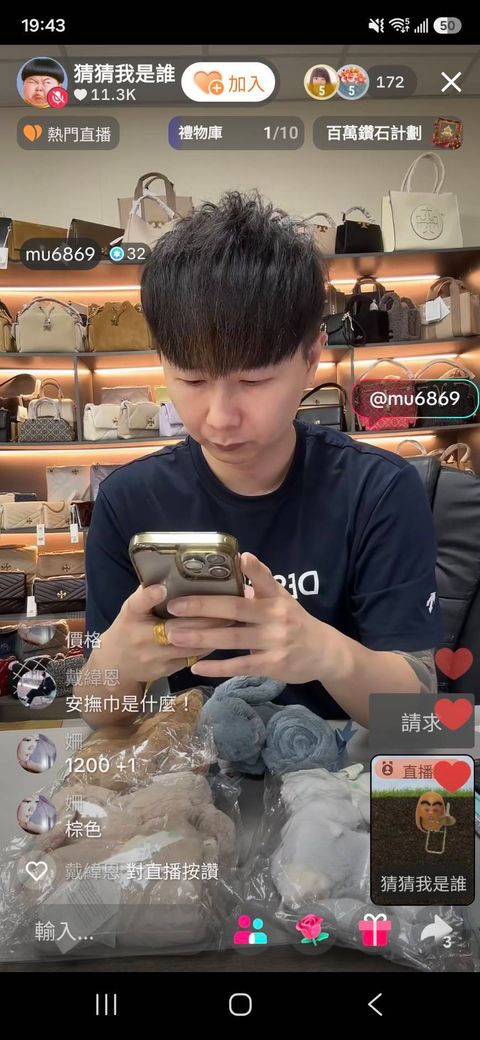
Task: Open the gift box panel
Action: [375, 930]
